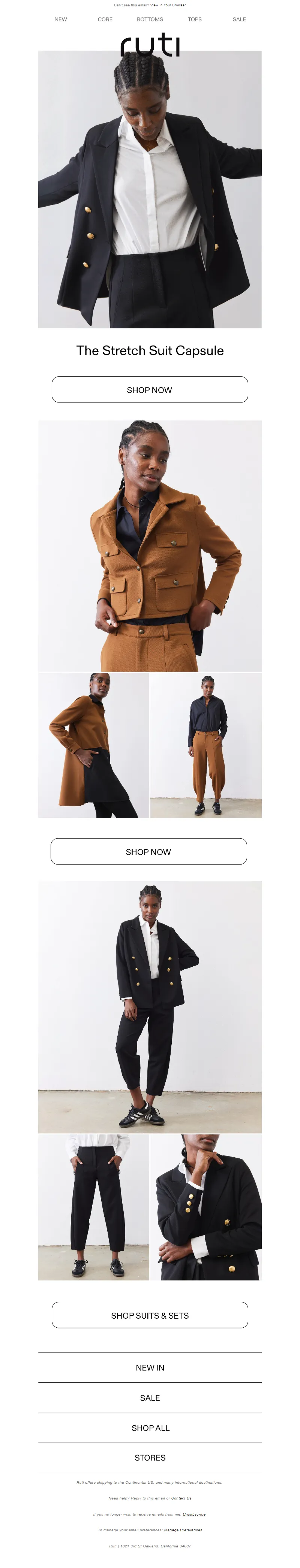This screenshot has width=300, height=1568.
Task: Open the NEW IN row
Action: point(149,1368)
